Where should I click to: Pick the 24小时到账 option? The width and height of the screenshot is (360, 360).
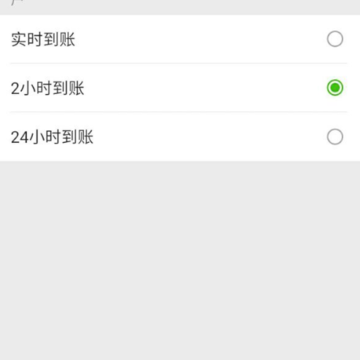coord(180,137)
